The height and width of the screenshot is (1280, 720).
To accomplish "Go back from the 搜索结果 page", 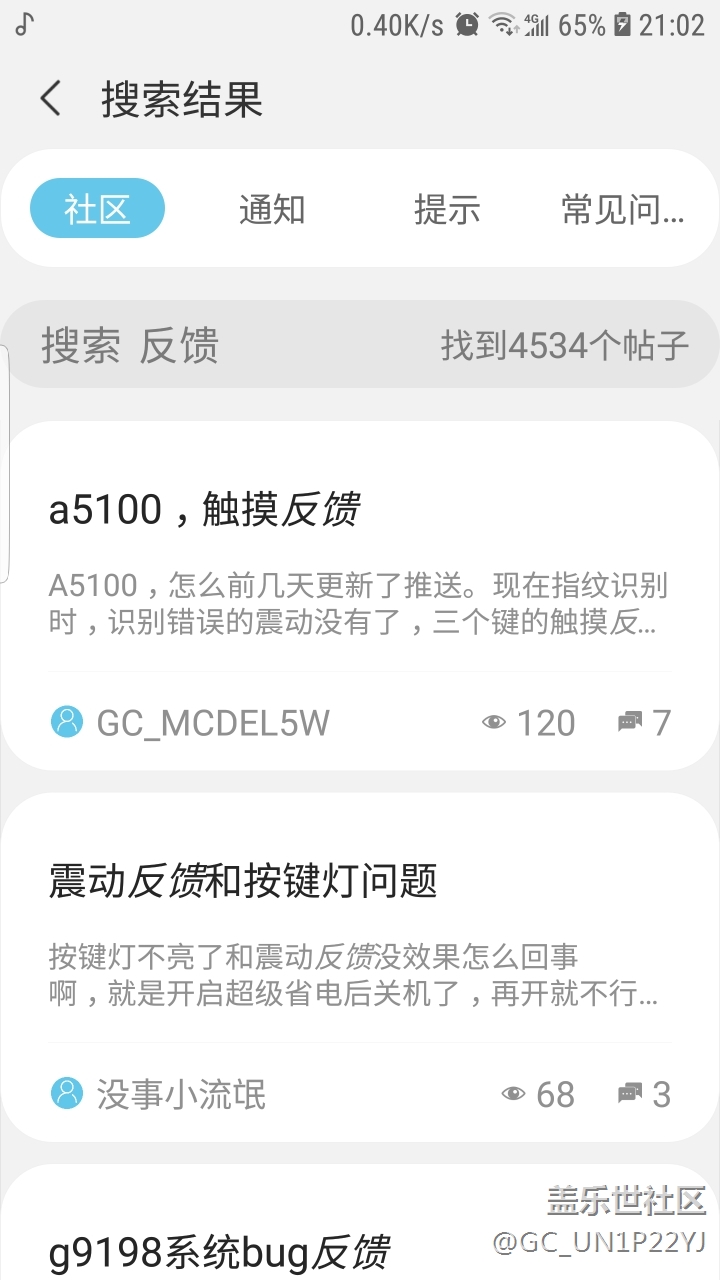I will coord(51,99).
